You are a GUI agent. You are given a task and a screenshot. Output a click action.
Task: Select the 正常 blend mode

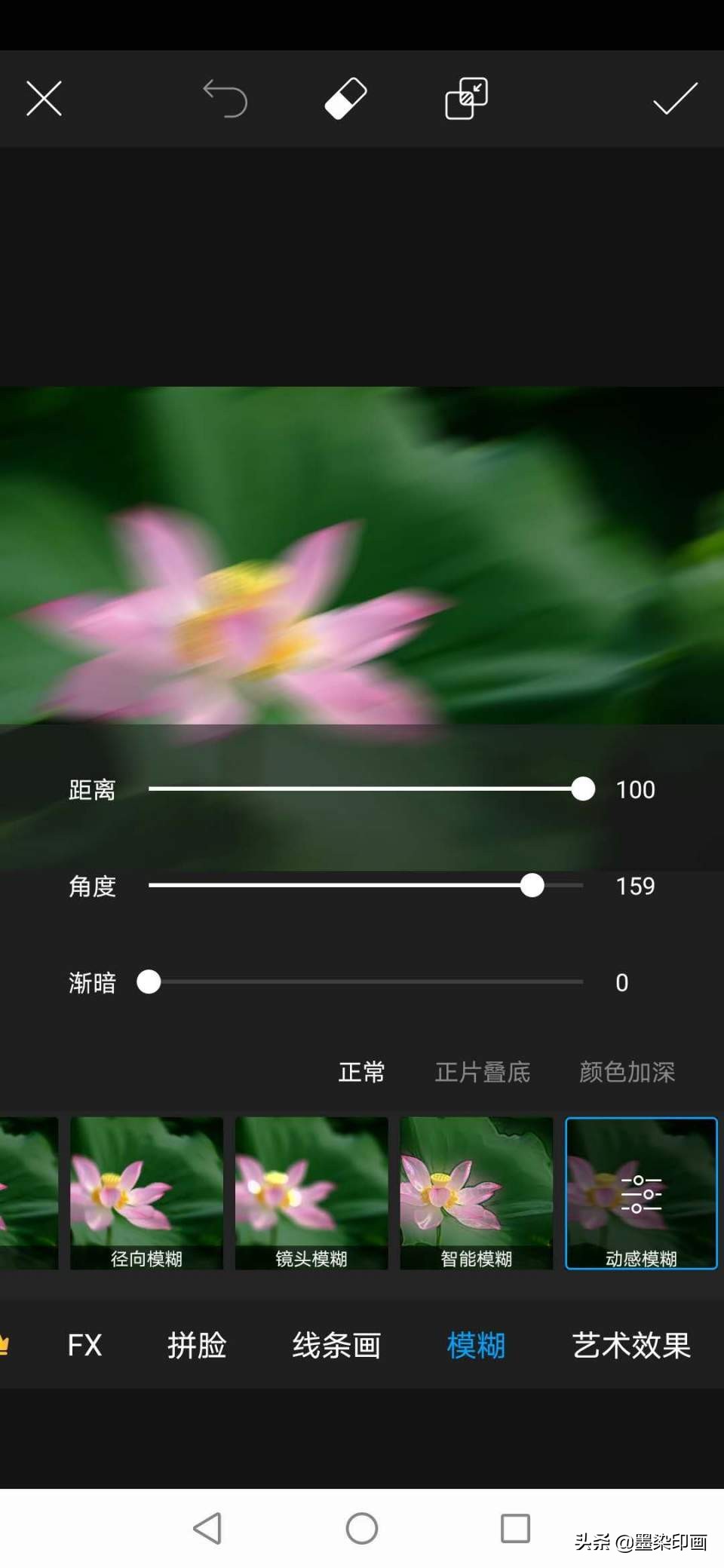click(362, 1071)
